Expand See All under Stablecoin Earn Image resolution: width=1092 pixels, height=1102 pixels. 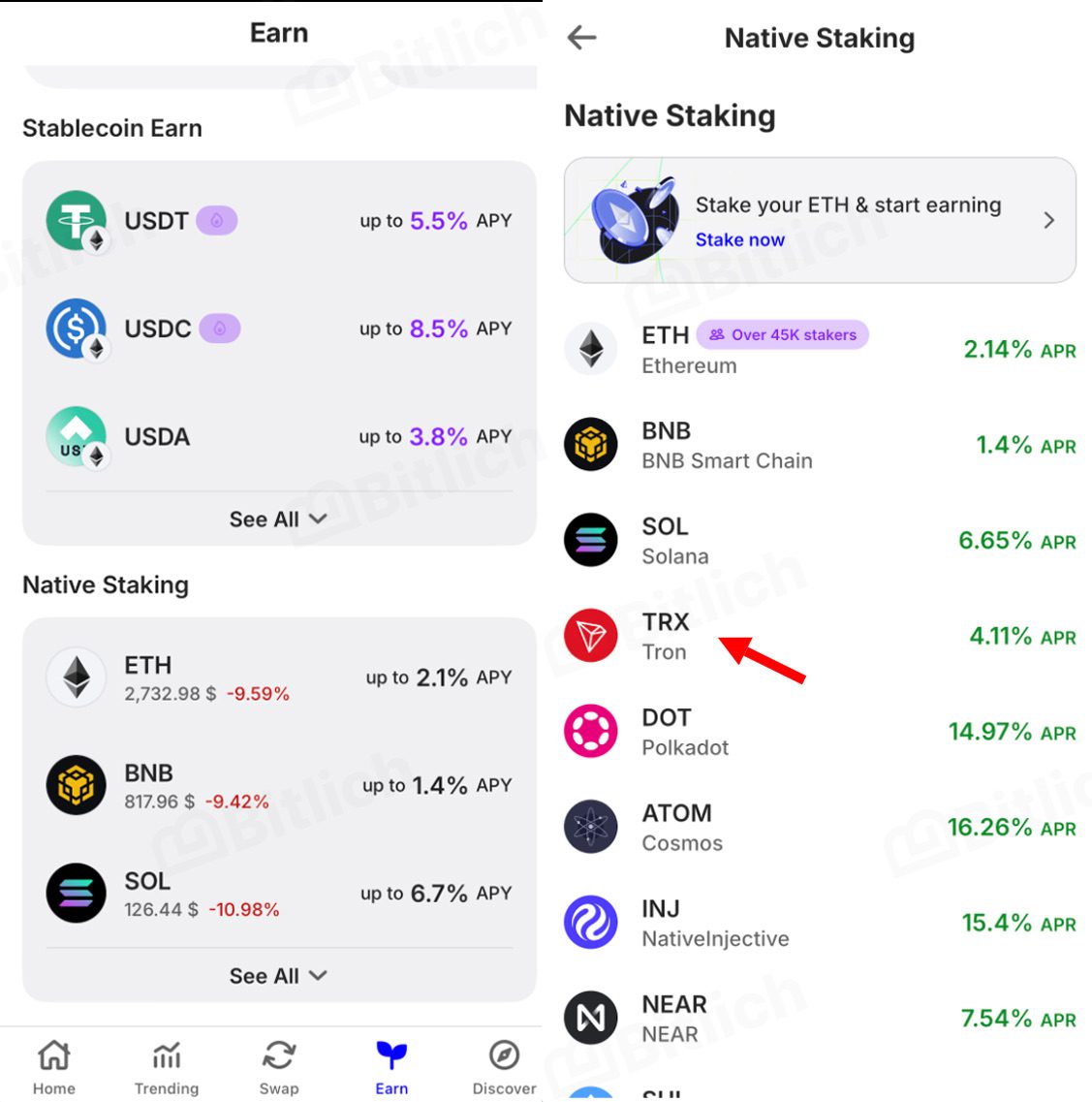coord(278,520)
